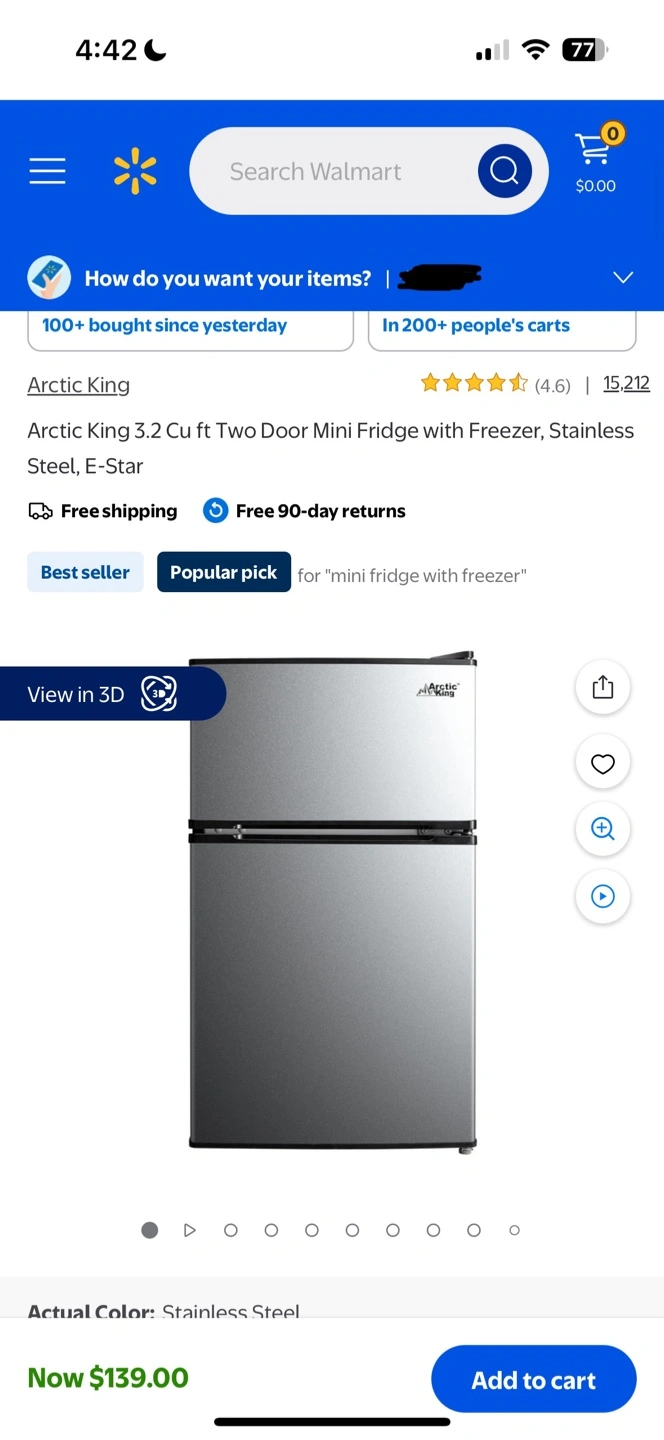Play the product video

click(603, 896)
